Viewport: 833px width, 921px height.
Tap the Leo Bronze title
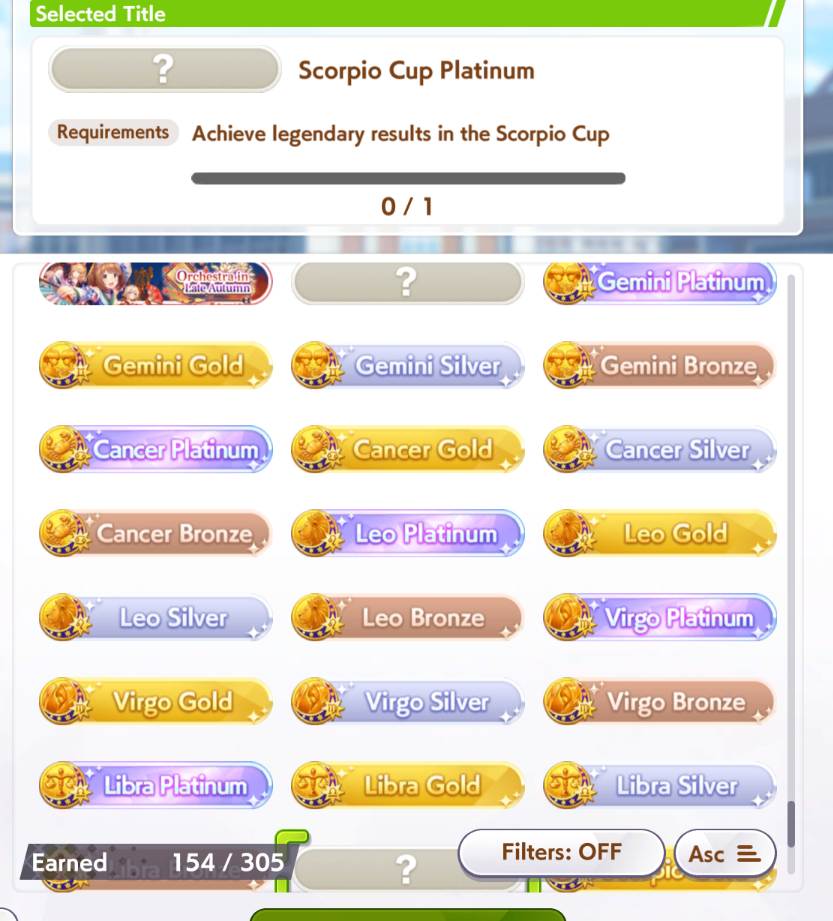(x=408, y=617)
